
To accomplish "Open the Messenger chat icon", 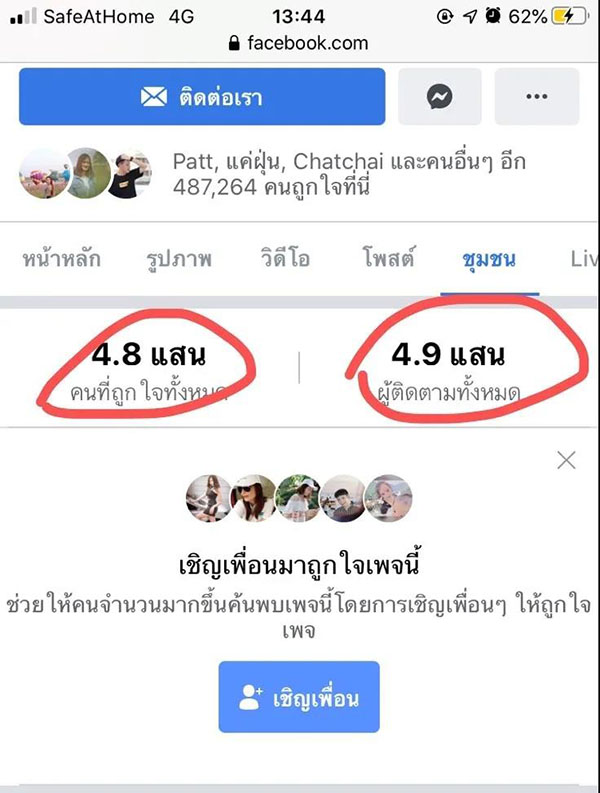I will [439, 97].
